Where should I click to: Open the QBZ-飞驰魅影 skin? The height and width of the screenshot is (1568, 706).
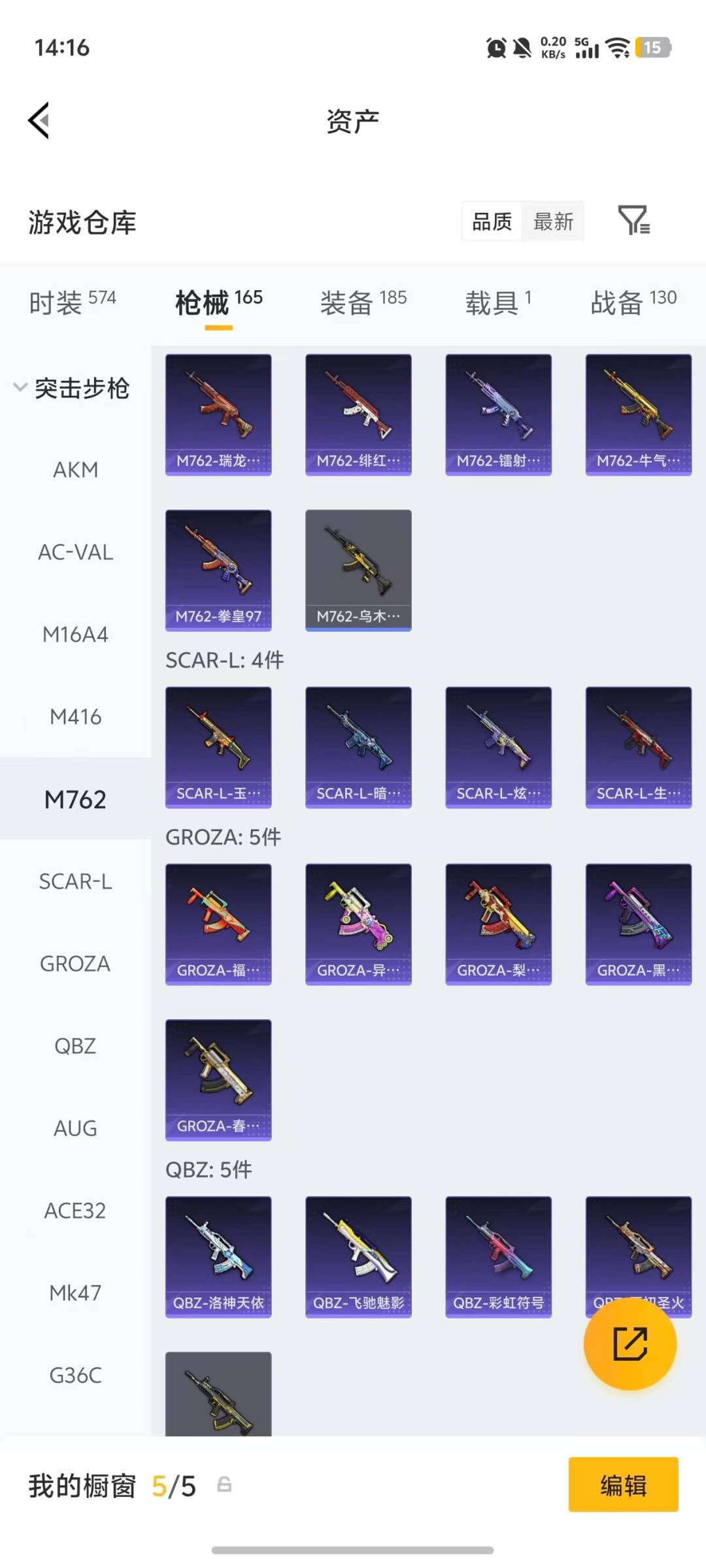[358, 1256]
